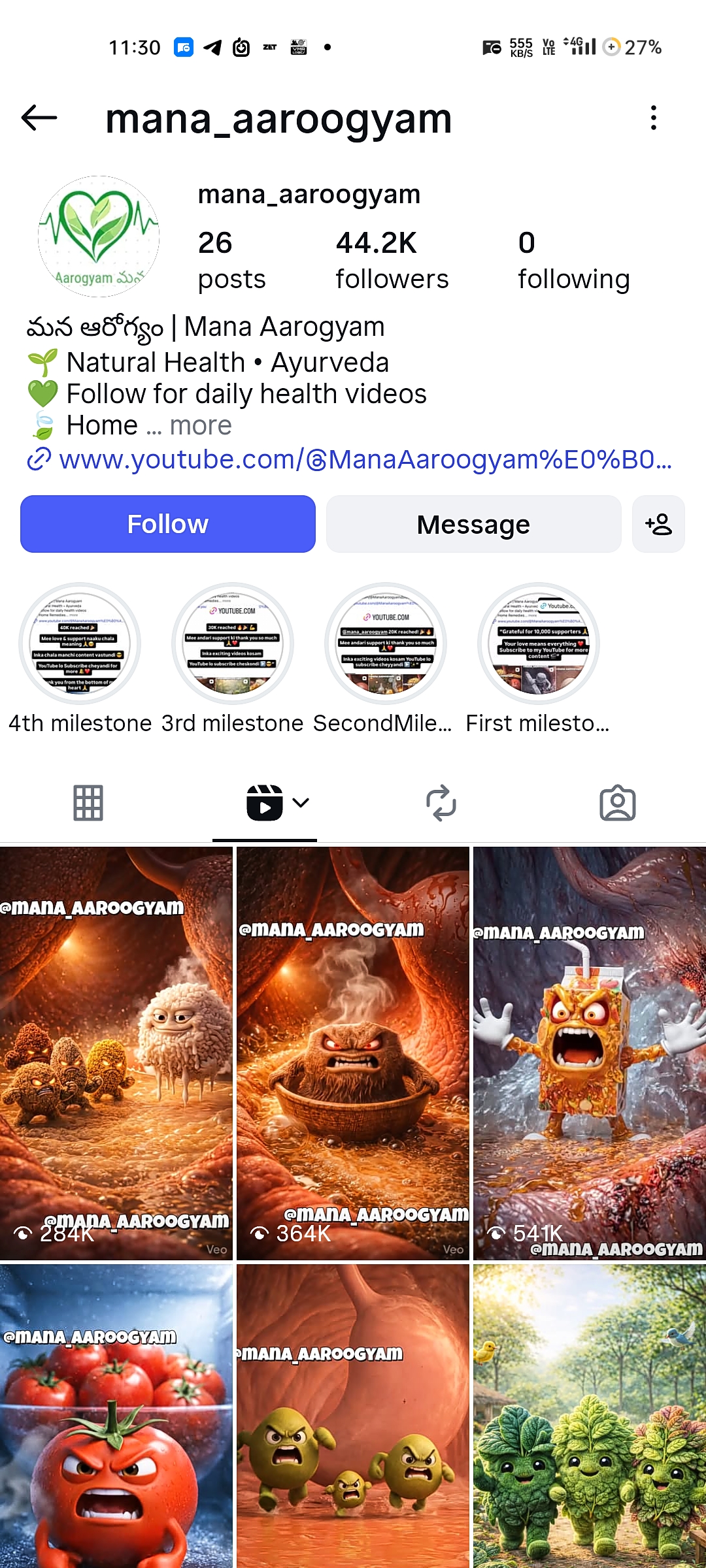This screenshot has width=706, height=1568.
Task: Follow mana_aaroogyam
Action: coord(168,524)
